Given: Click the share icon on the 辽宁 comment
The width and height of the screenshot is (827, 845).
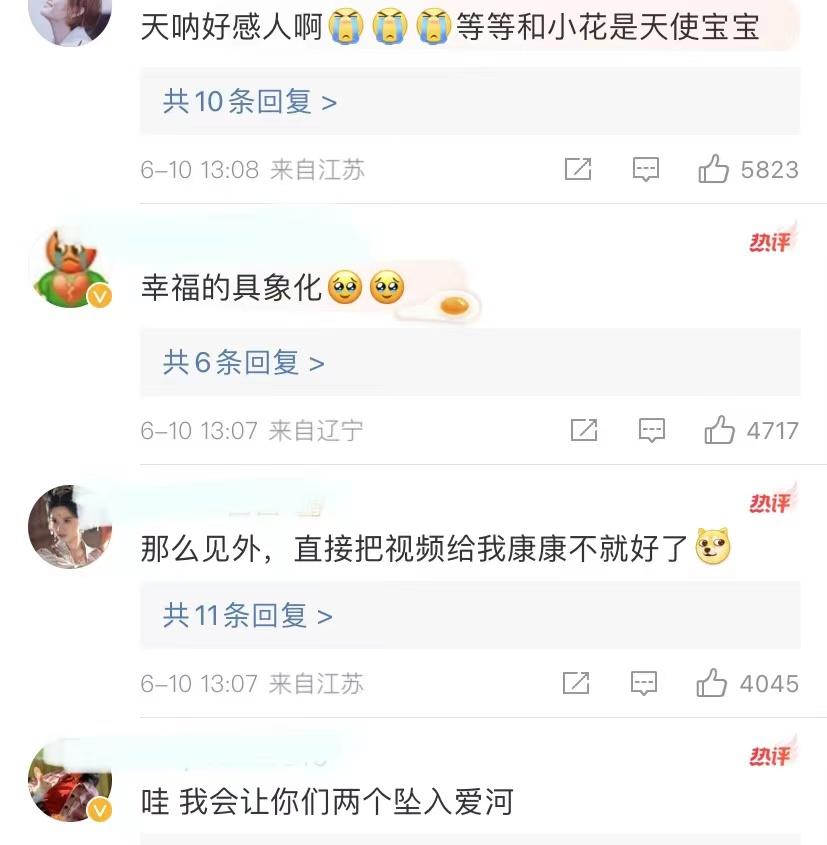Looking at the screenshot, I should [x=582, y=431].
